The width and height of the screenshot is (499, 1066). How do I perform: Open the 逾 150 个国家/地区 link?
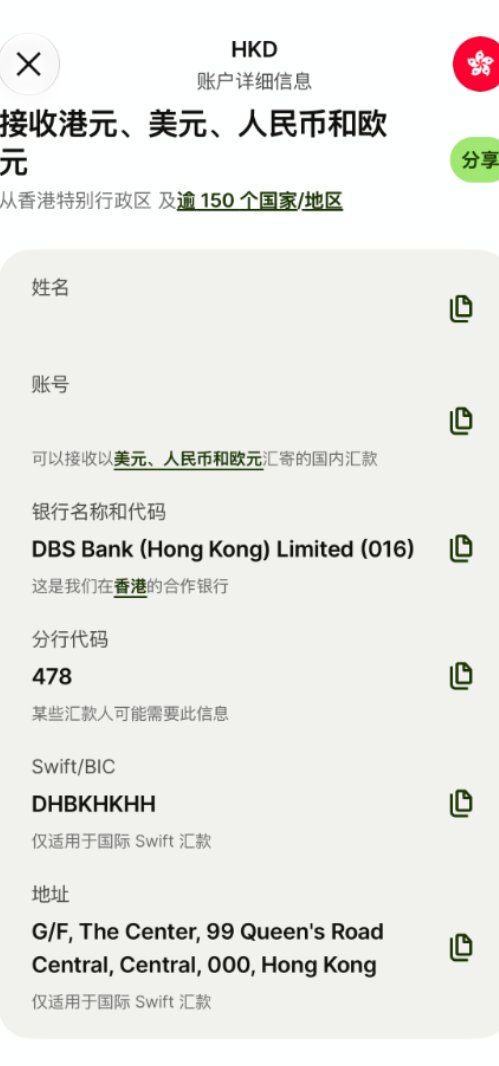coord(260,201)
